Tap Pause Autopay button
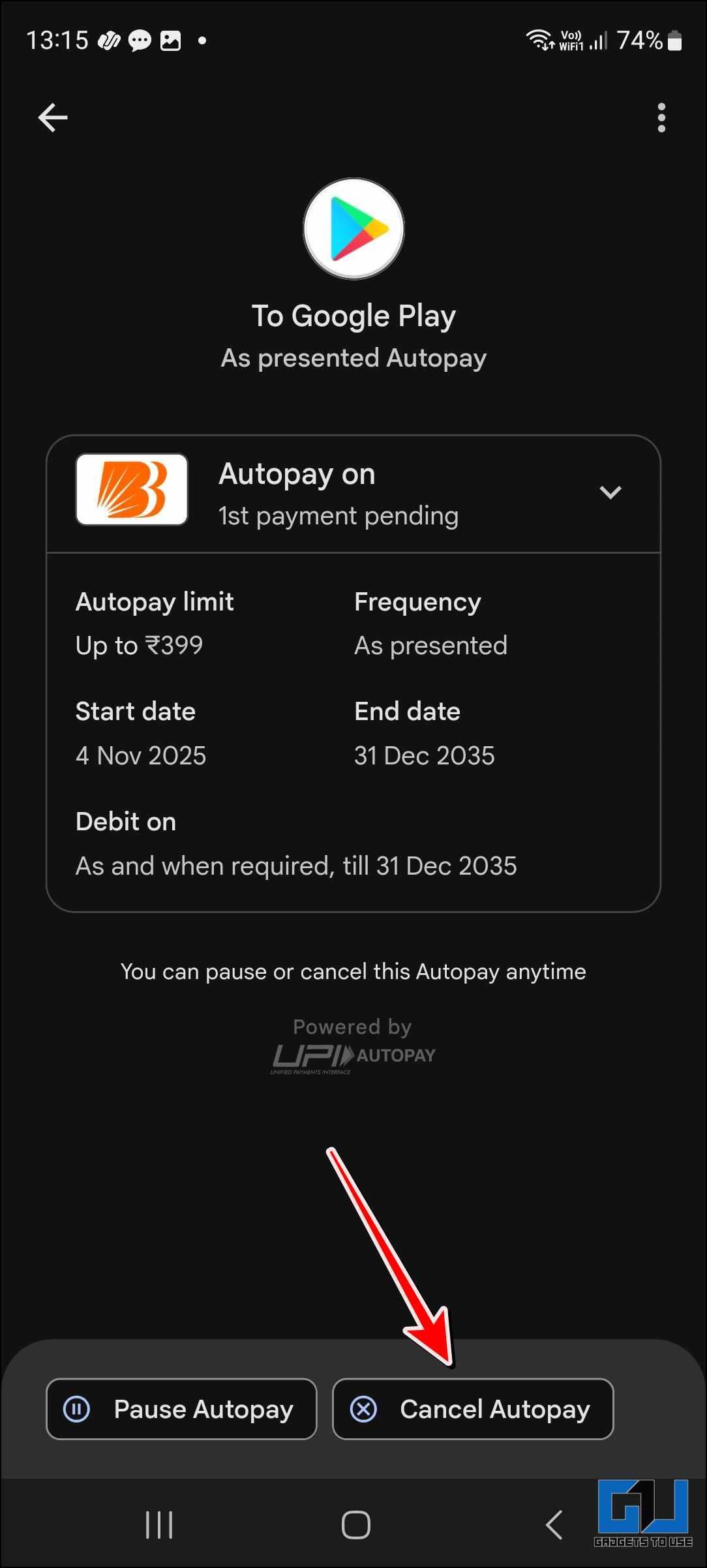This screenshot has height=1568, width=707. (181, 1409)
